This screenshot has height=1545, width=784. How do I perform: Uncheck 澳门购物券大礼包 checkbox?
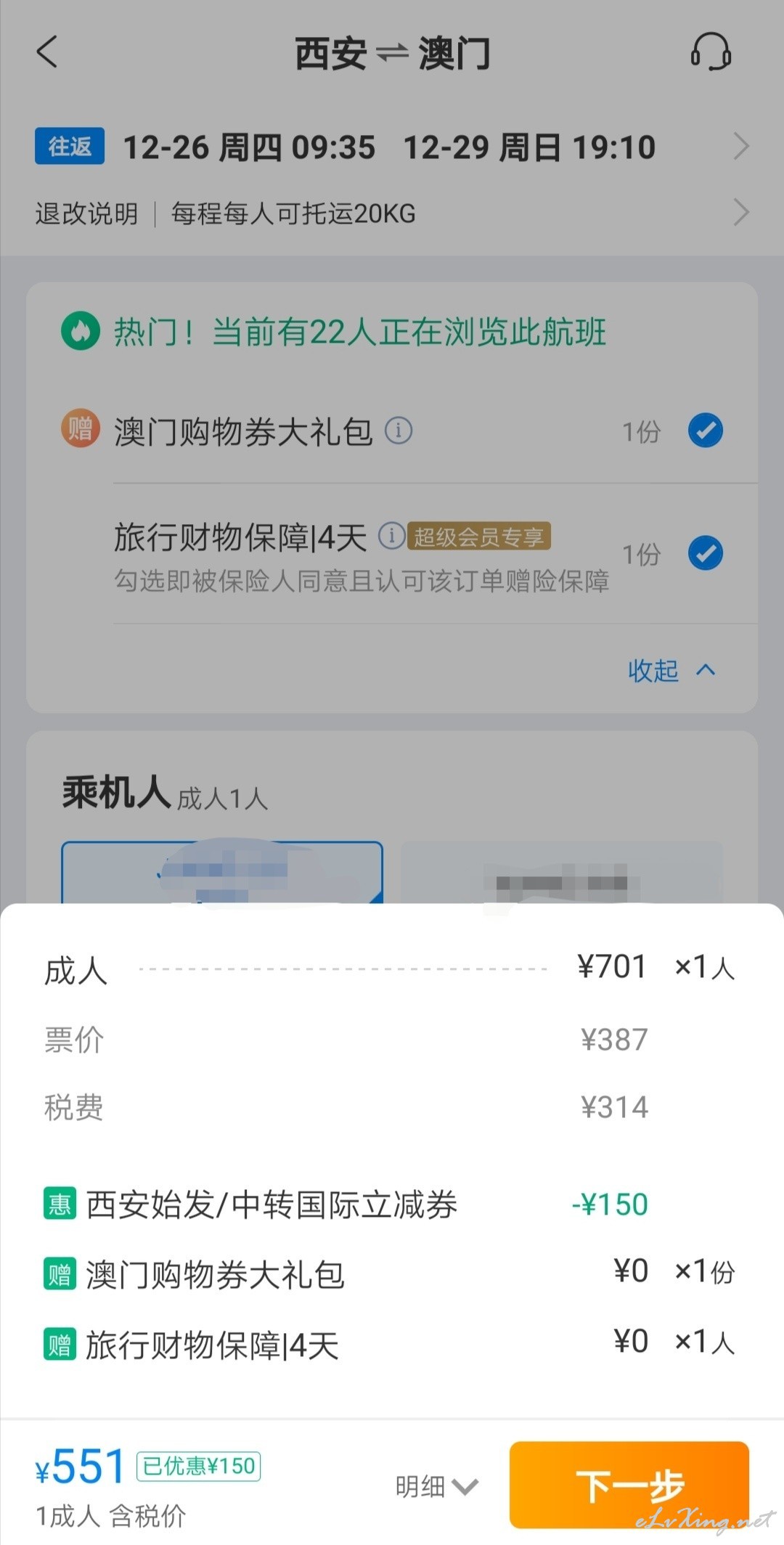tap(705, 431)
